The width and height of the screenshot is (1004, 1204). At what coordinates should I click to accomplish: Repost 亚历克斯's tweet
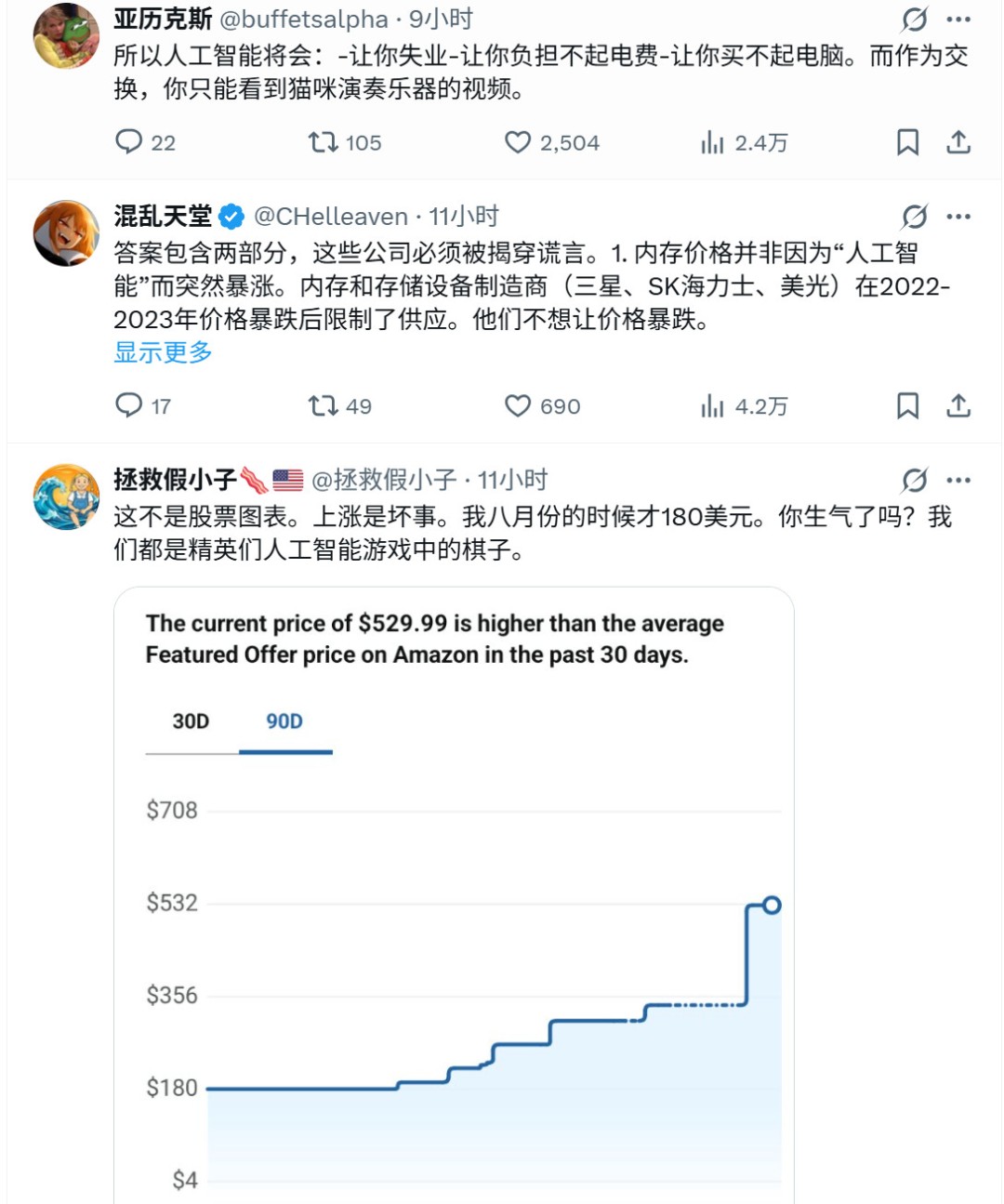tap(324, 142)
